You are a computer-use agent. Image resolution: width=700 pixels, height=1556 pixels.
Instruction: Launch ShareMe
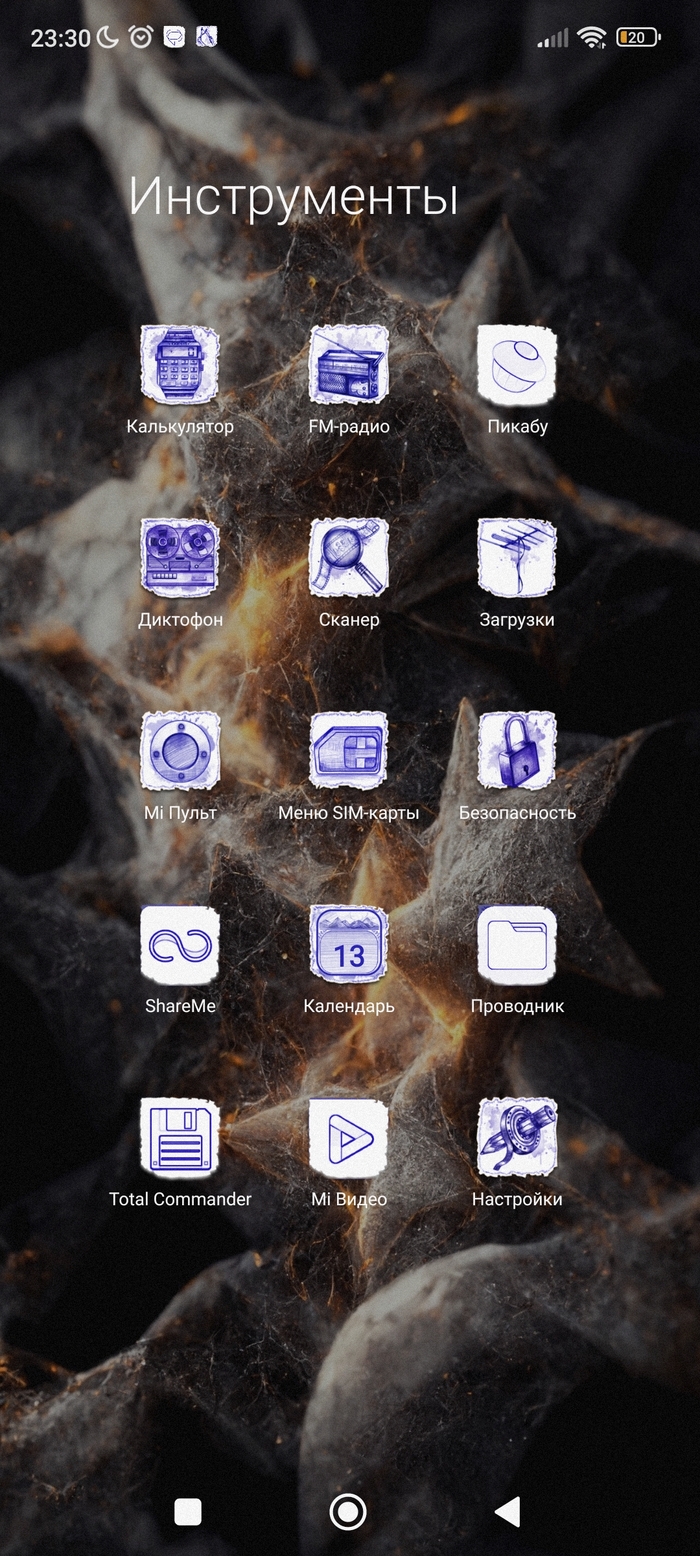(x=180, y=944)
